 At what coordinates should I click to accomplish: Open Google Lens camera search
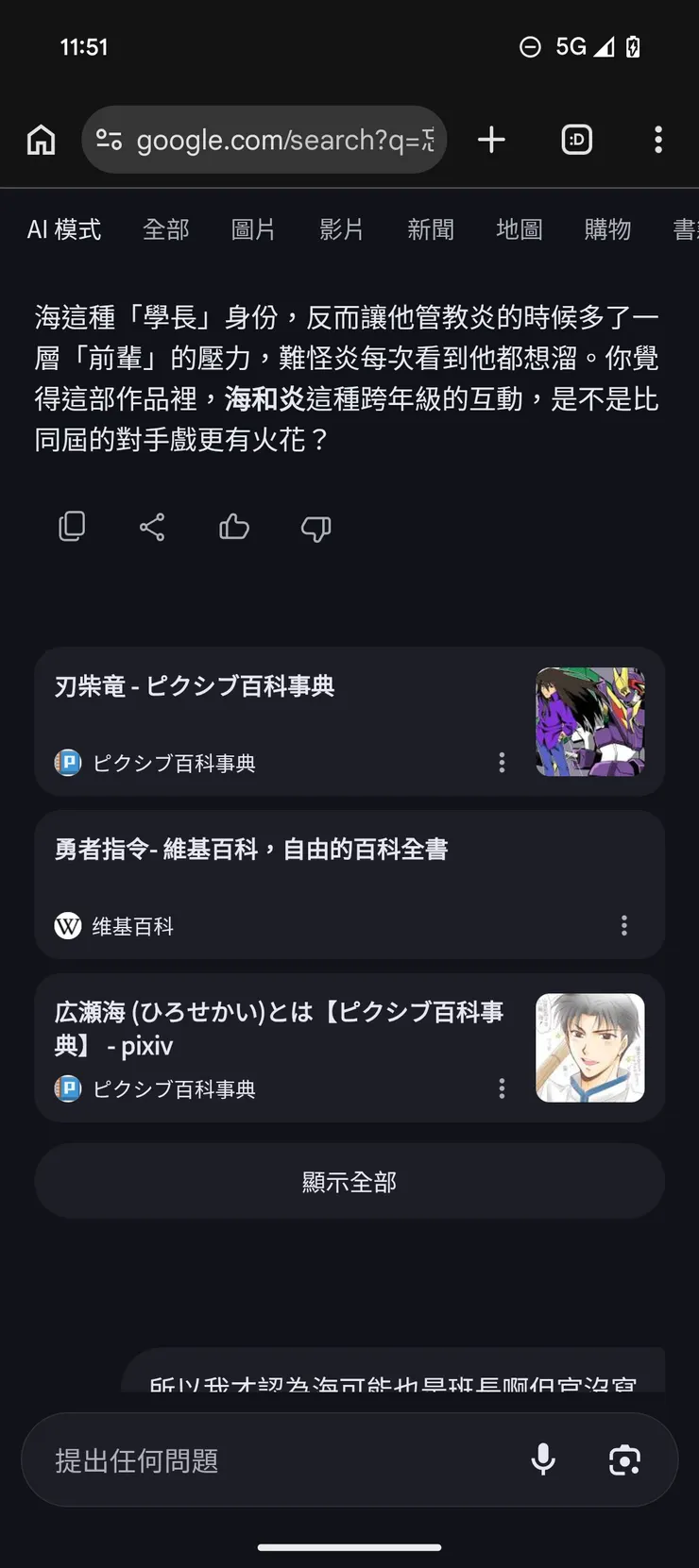[x=623, y=1459]
